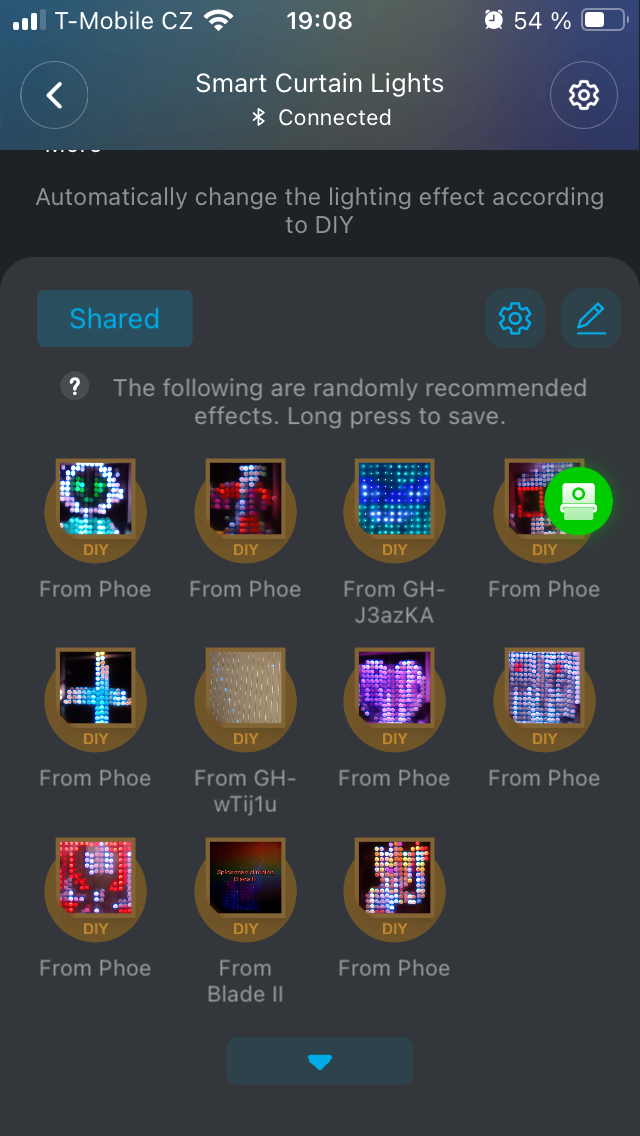Tap the question mark help icon
The height and width of the screenshot is (1136, 640).
tap(75, 387)
